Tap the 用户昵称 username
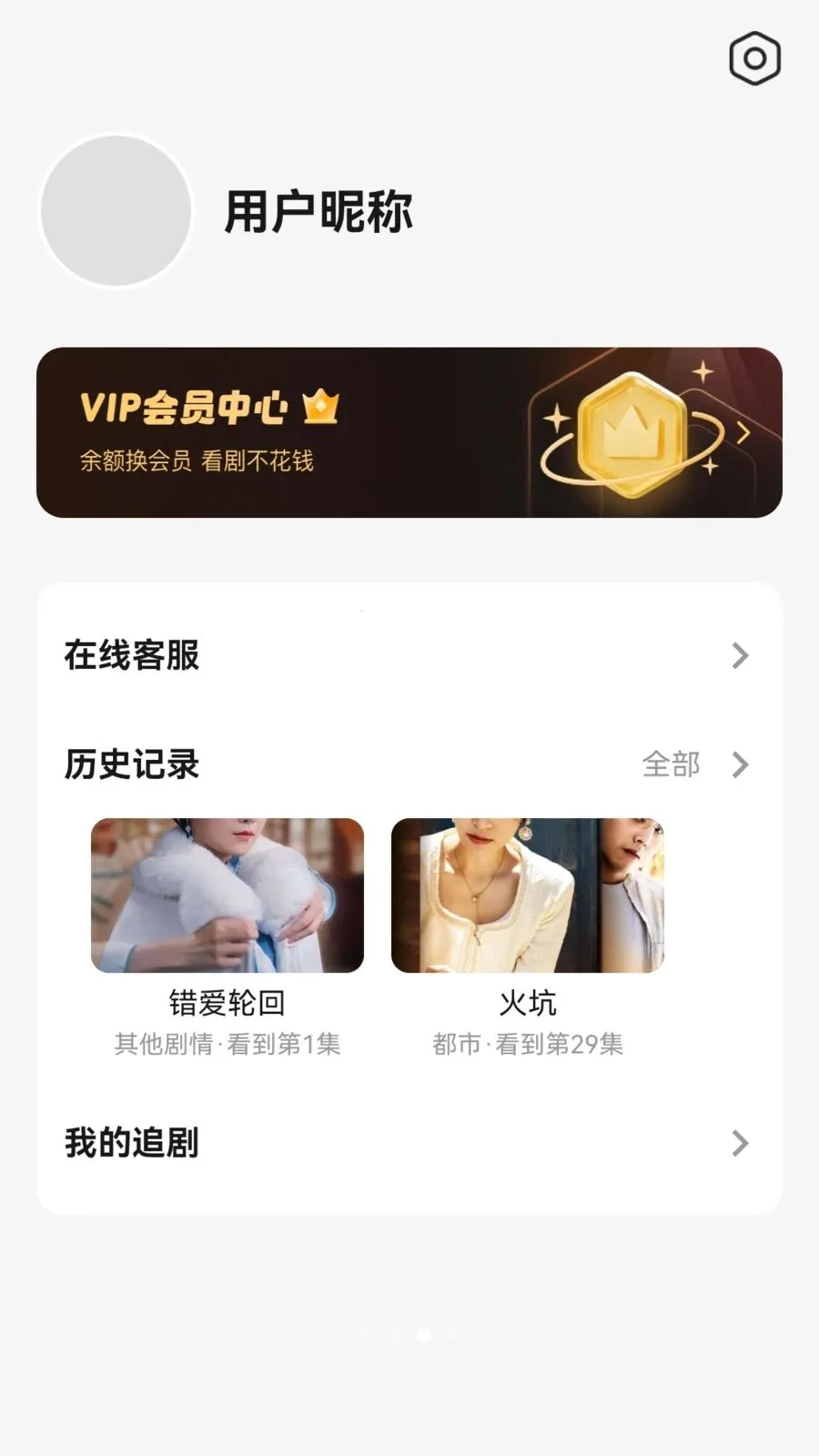819x1456 pixels. pos(318,212)
